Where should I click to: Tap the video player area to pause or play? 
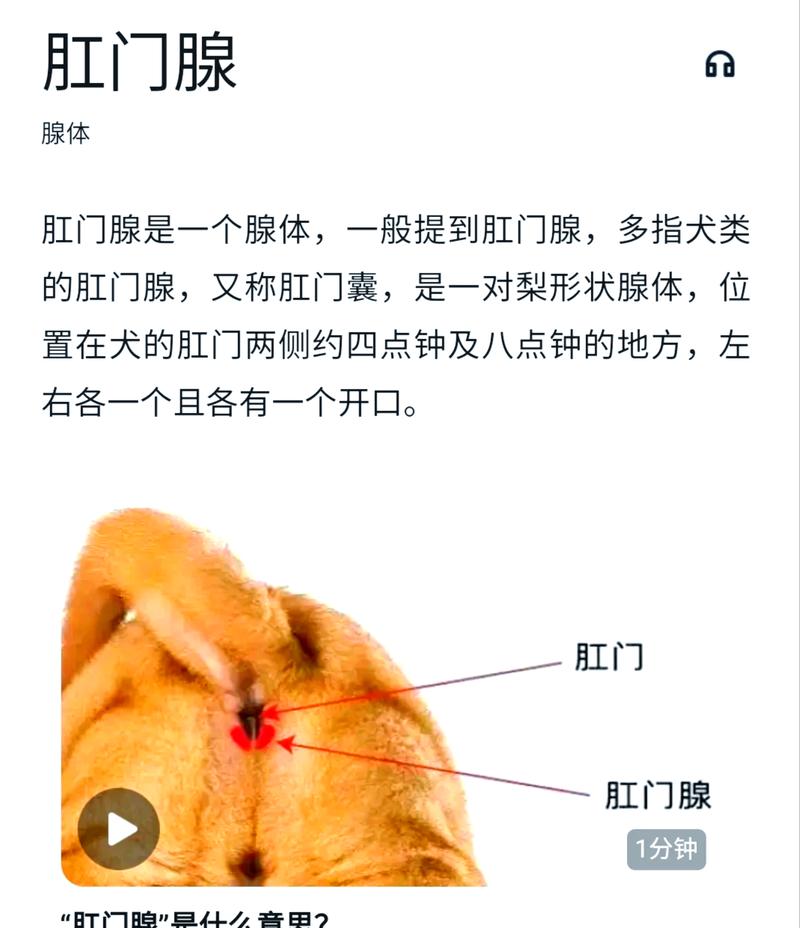400,690
